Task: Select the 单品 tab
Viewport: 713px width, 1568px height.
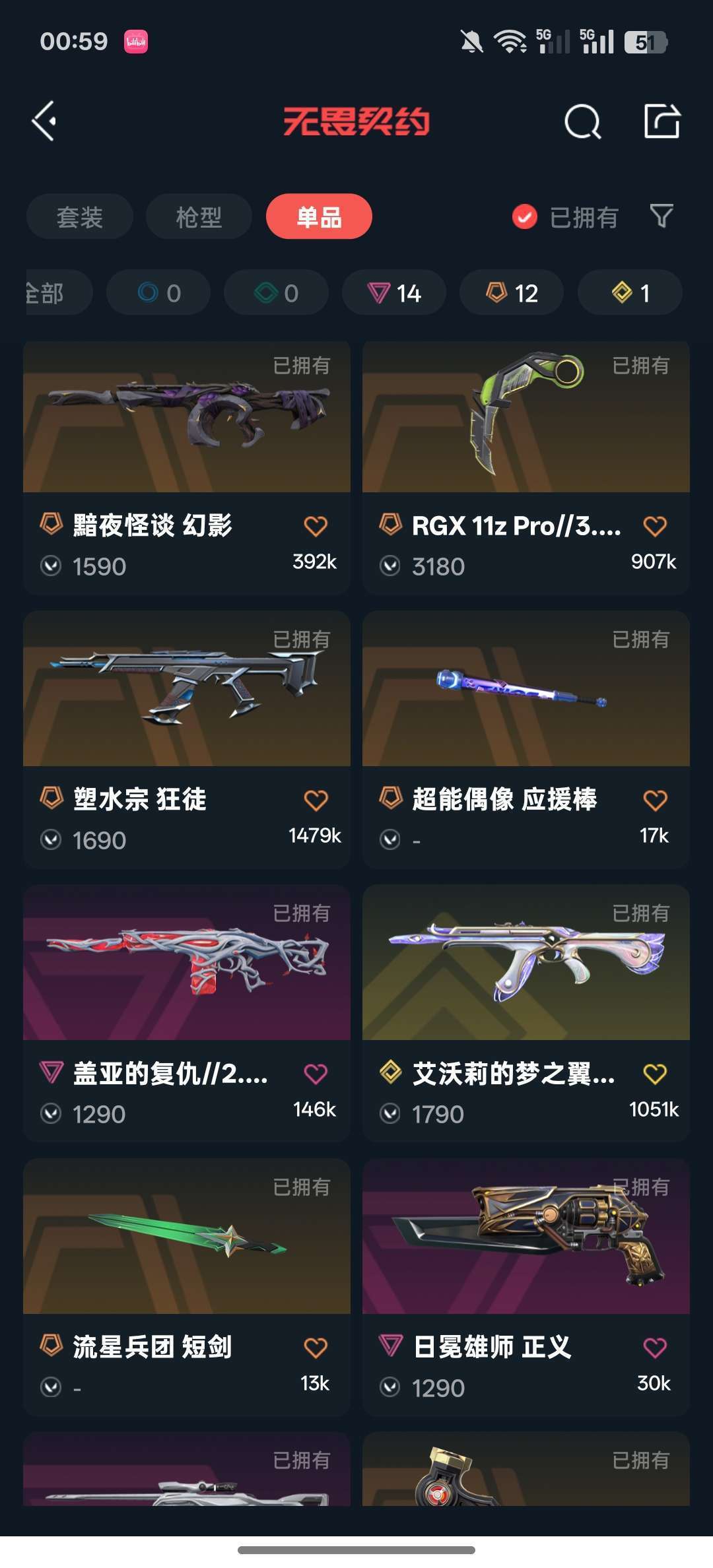Action: point(319,216)
